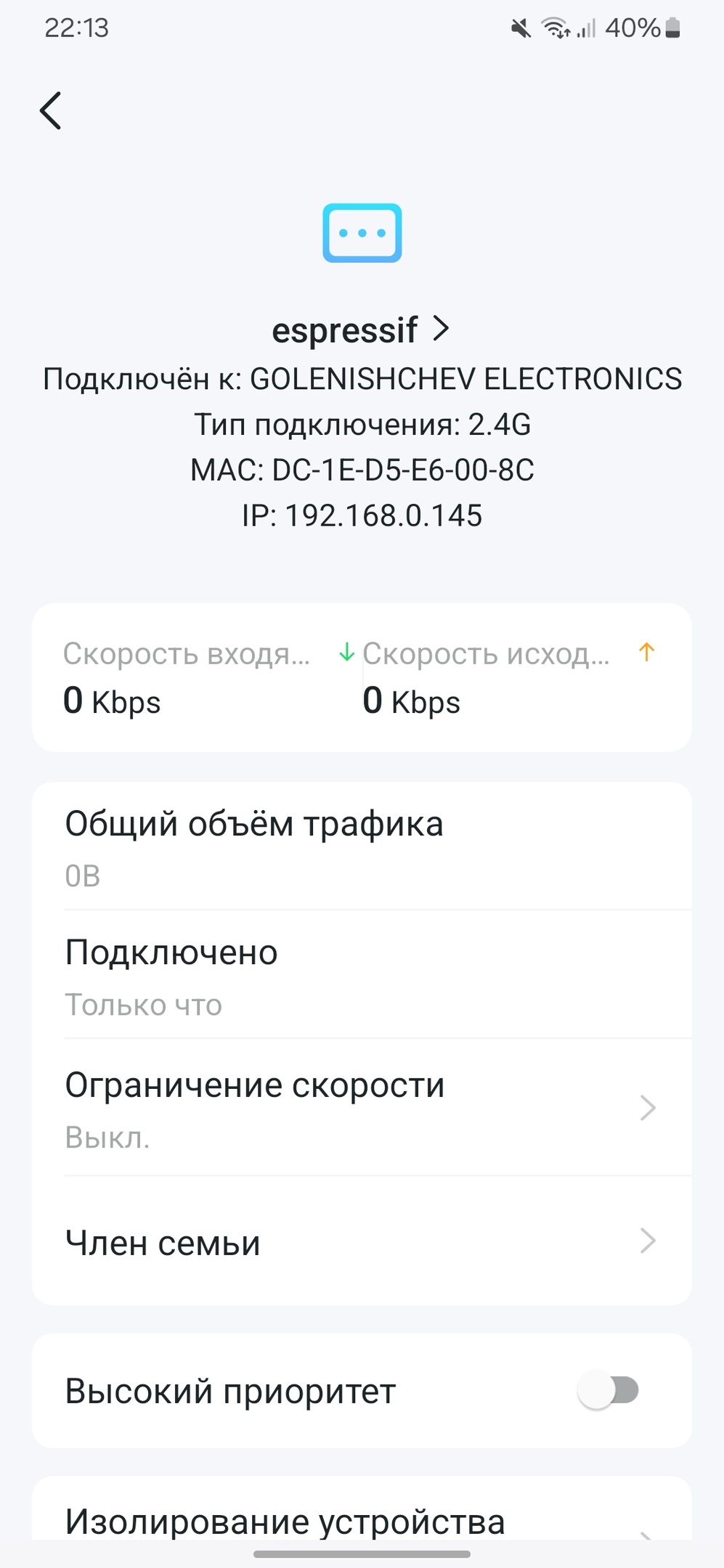Open the Член семьи row

[362, 1242]
